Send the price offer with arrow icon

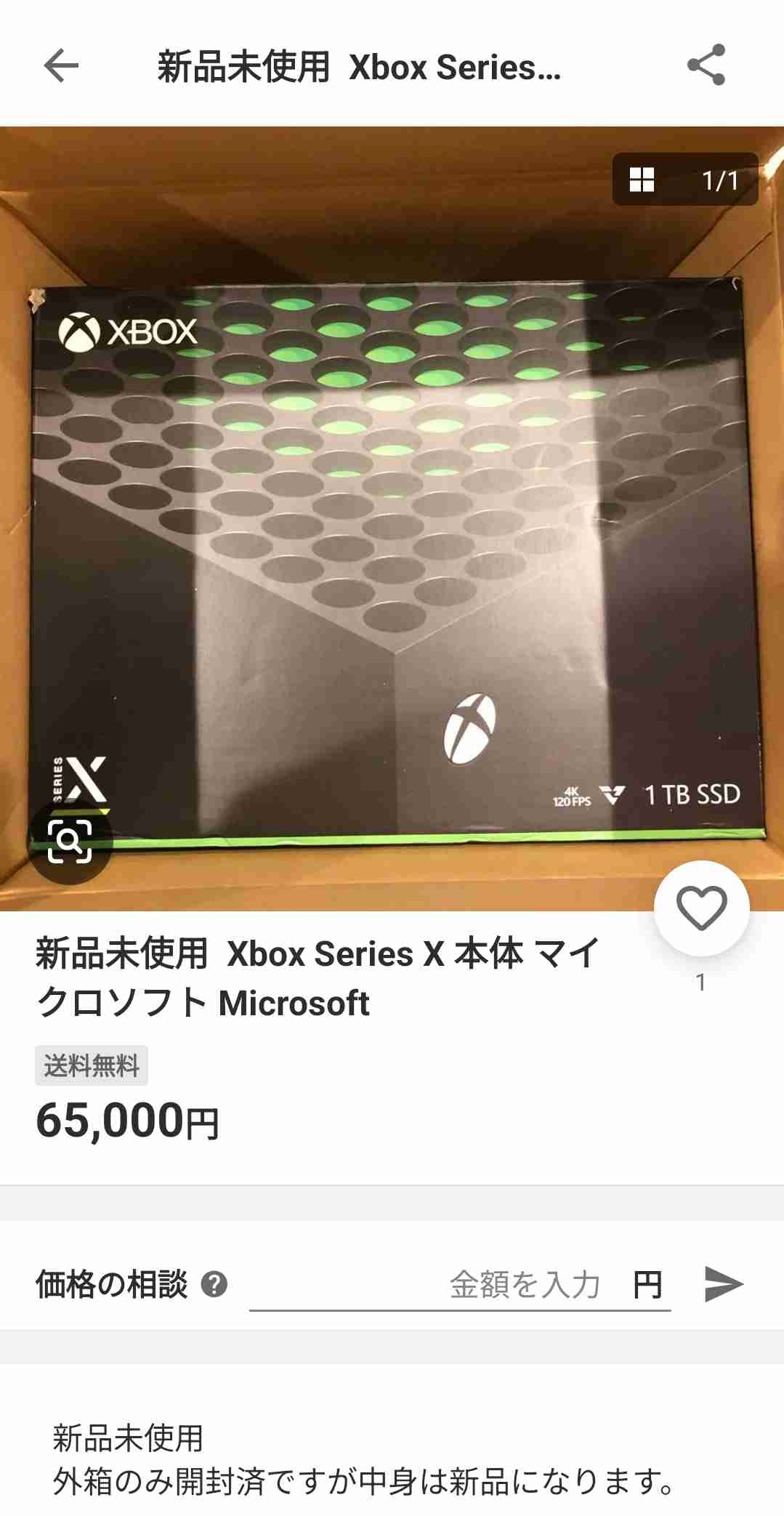(723, 1283)
